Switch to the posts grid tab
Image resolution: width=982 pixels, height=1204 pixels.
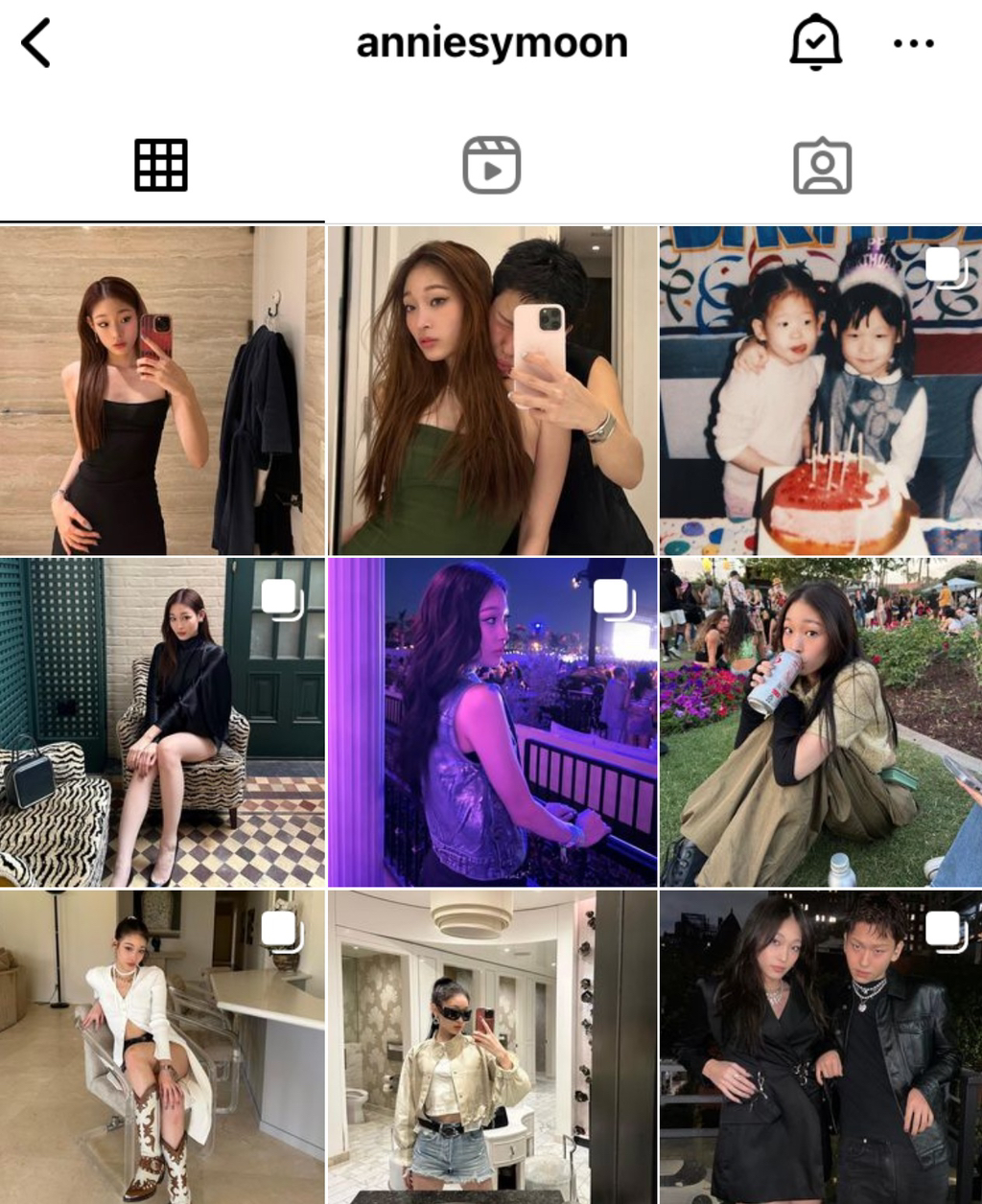pyautogui.click(x=161, y=166)
